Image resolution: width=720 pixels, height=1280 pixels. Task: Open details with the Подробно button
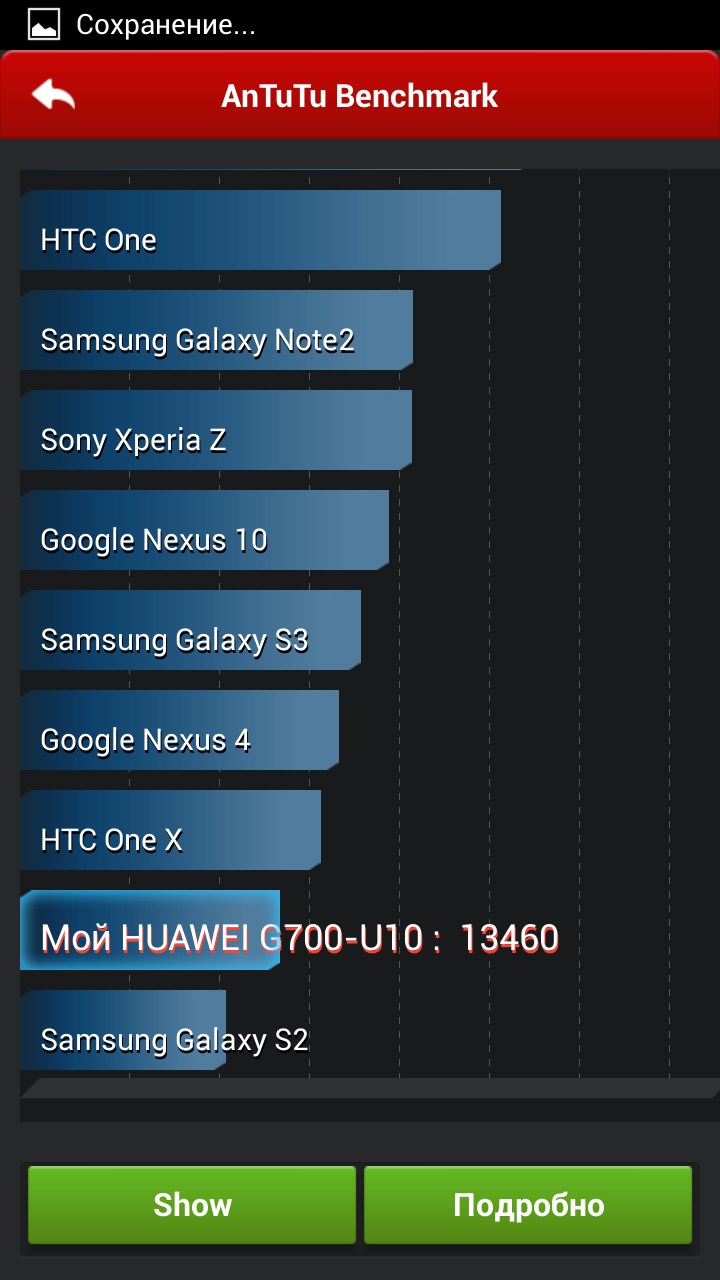[x=528, y=1204]
